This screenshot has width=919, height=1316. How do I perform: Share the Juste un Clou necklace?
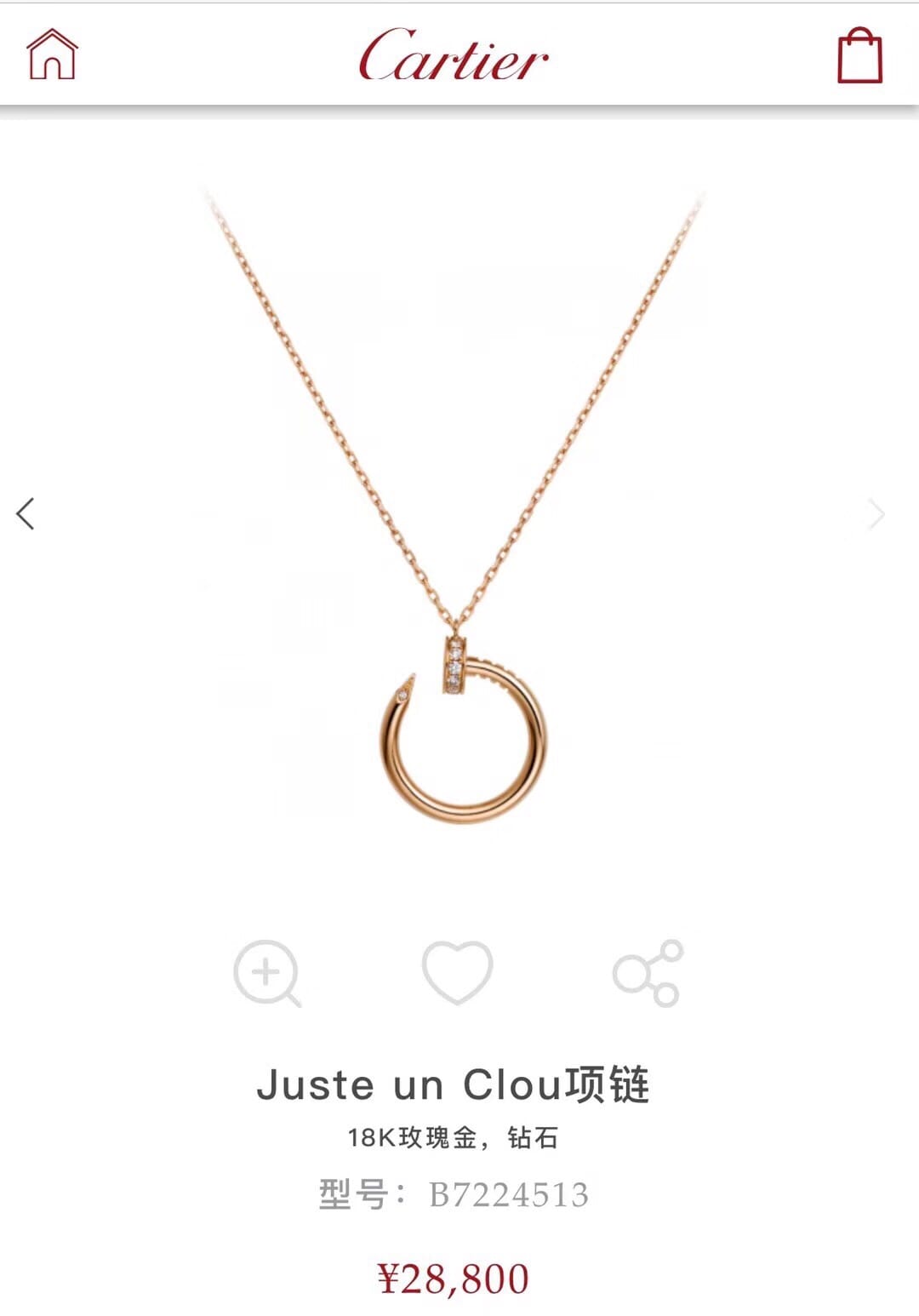point(648,973)
